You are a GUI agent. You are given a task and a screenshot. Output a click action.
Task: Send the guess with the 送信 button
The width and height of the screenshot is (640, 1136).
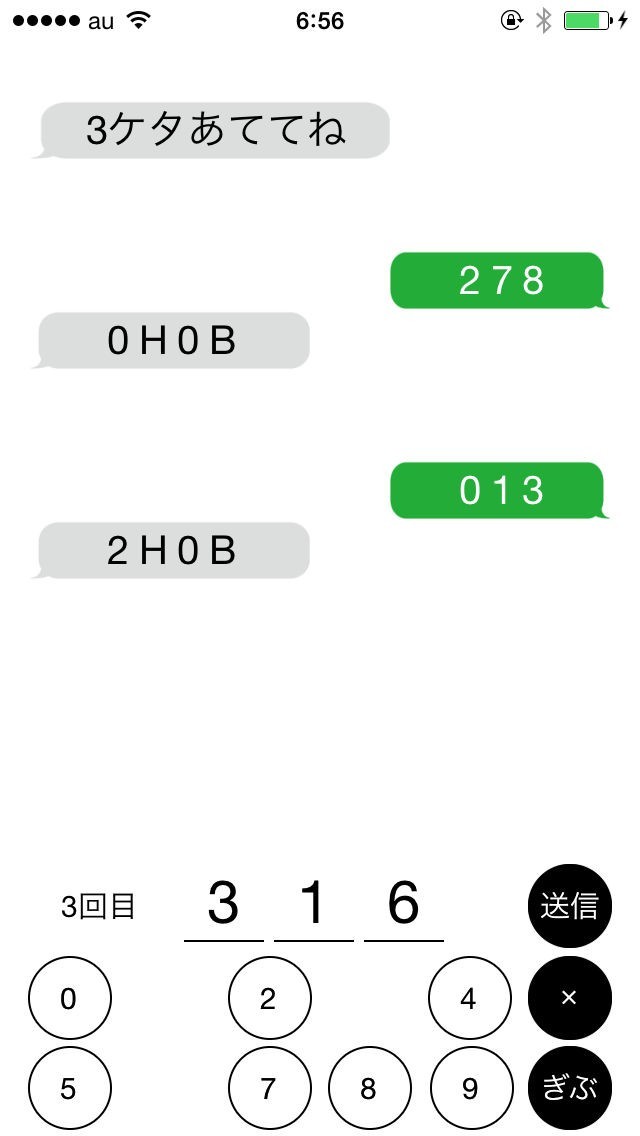569,906
